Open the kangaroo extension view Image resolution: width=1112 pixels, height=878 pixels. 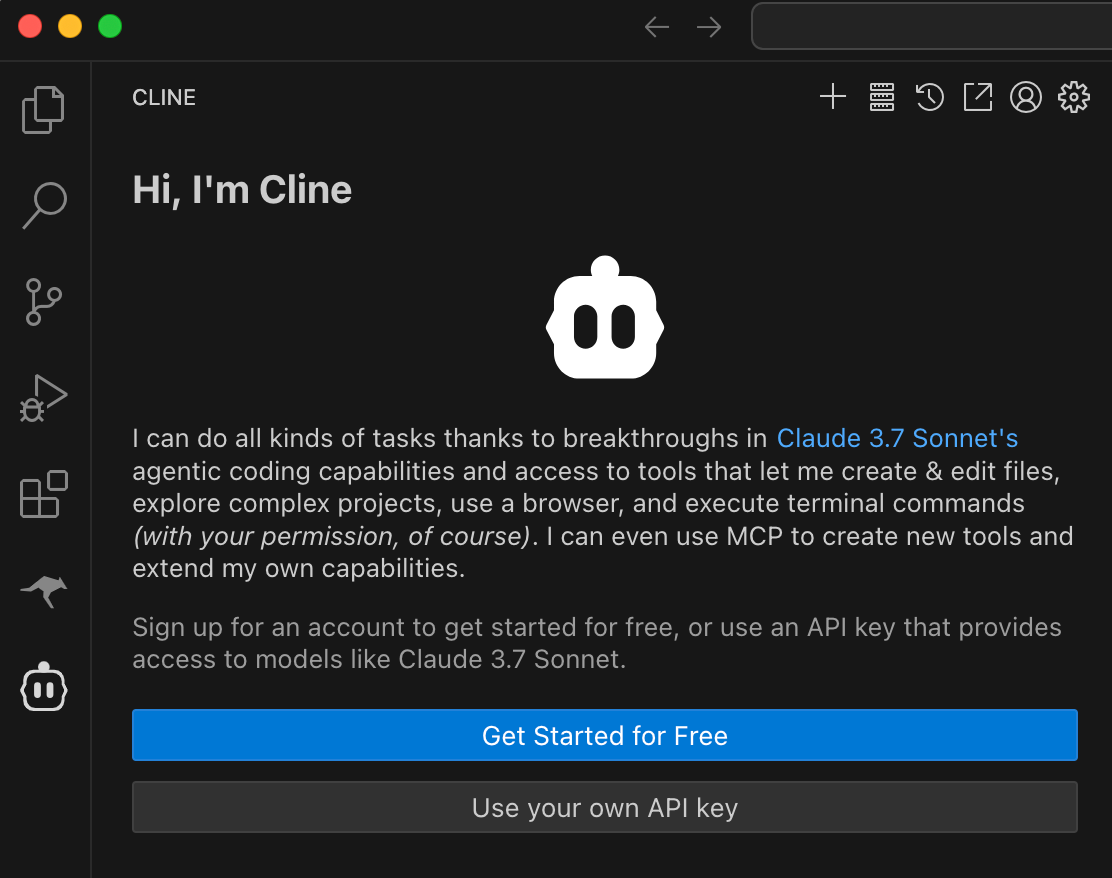43,591
